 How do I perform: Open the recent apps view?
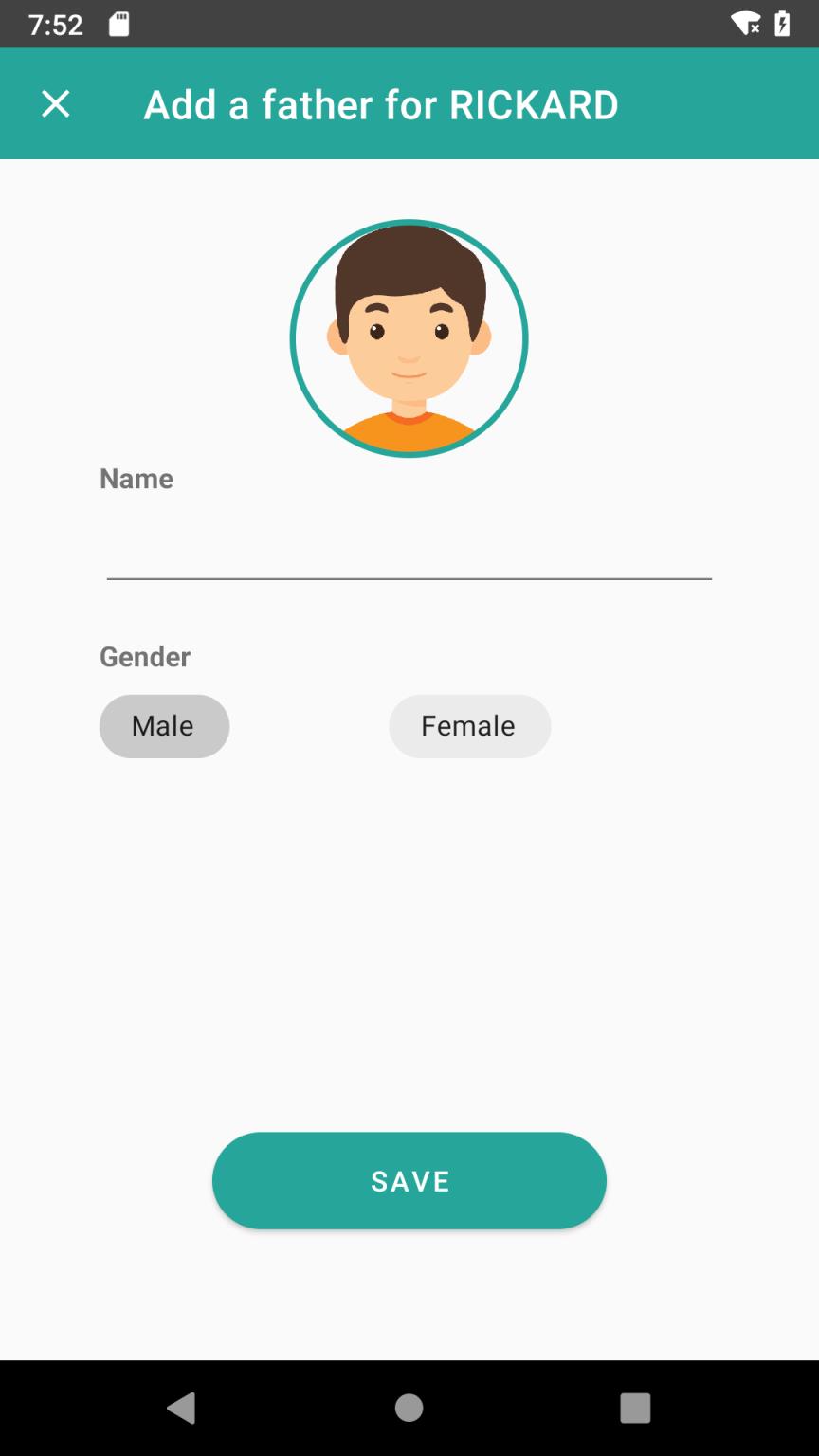[635, 1408]
